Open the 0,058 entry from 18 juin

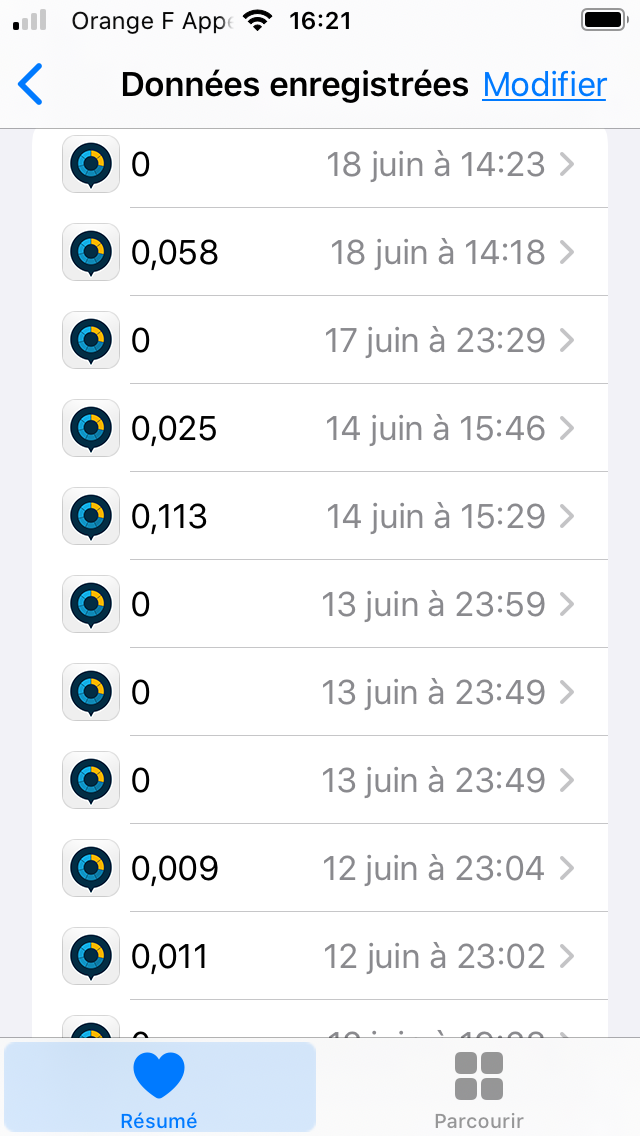320,252
